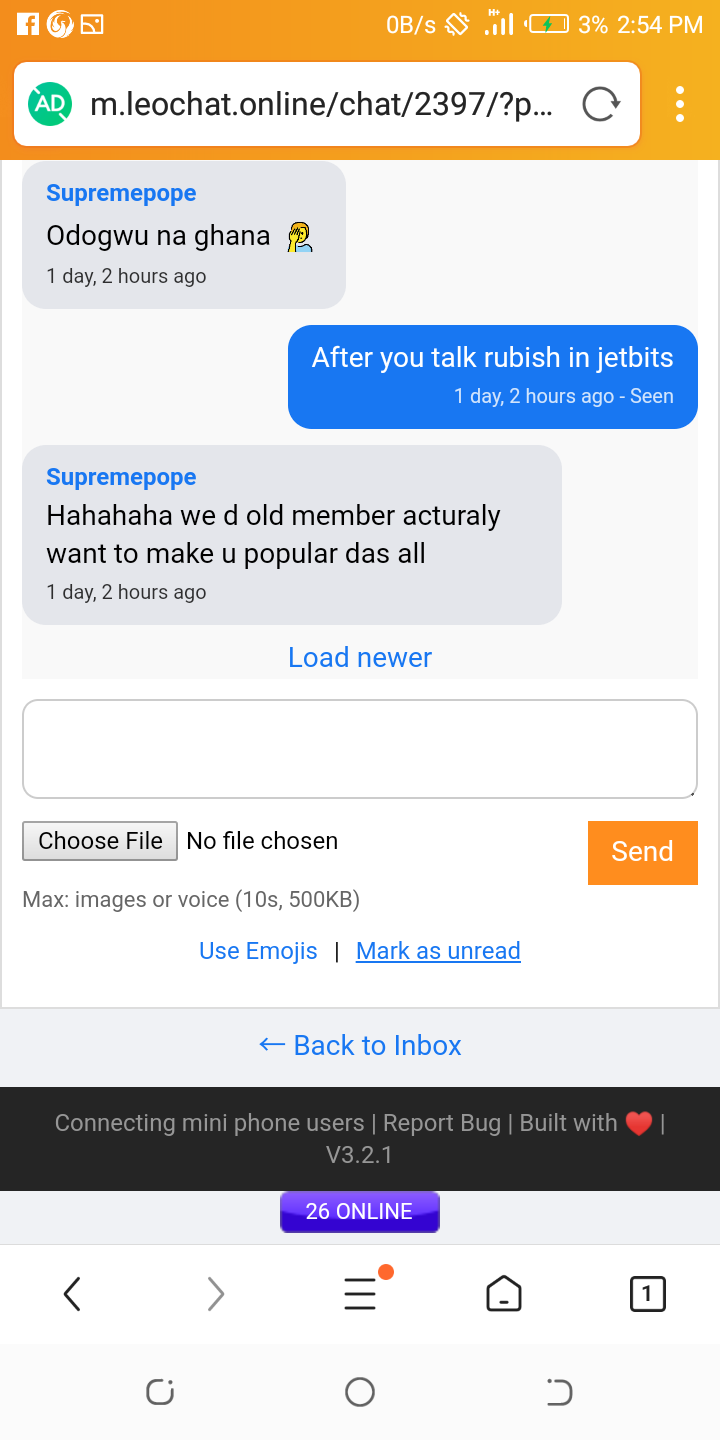Open the Report Bug link
This screenshot has height=1440, width=720.
(x=442, y=1123)
